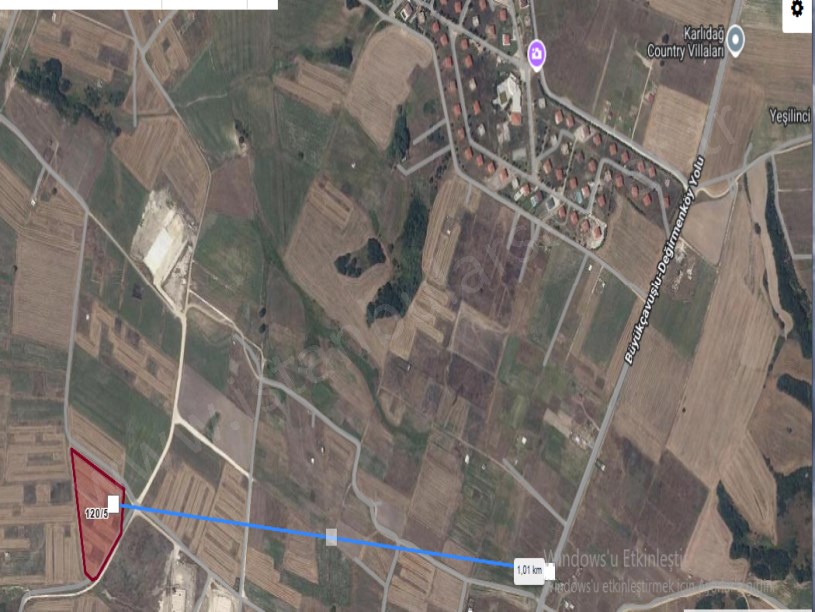Tap the purple photo marker on the map
Screen dimensions: 815x612
pos(537,52)
